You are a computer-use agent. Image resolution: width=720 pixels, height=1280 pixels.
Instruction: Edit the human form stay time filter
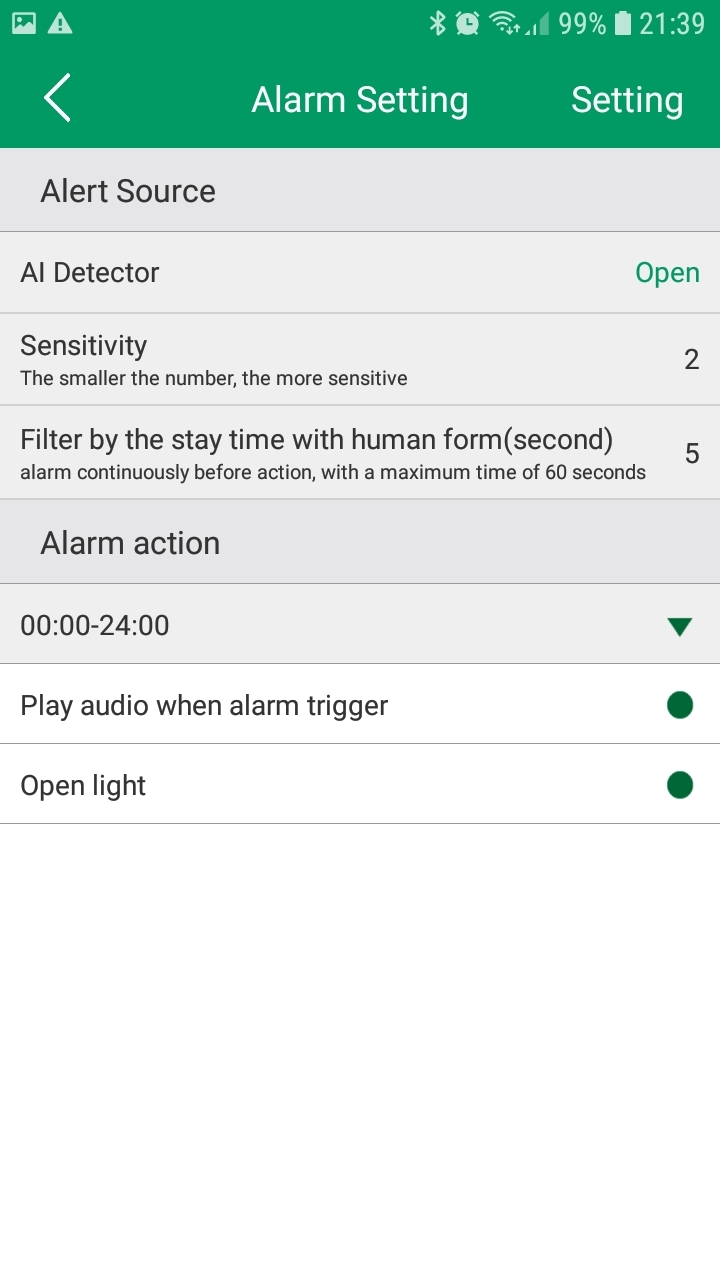tap(690, 454)
